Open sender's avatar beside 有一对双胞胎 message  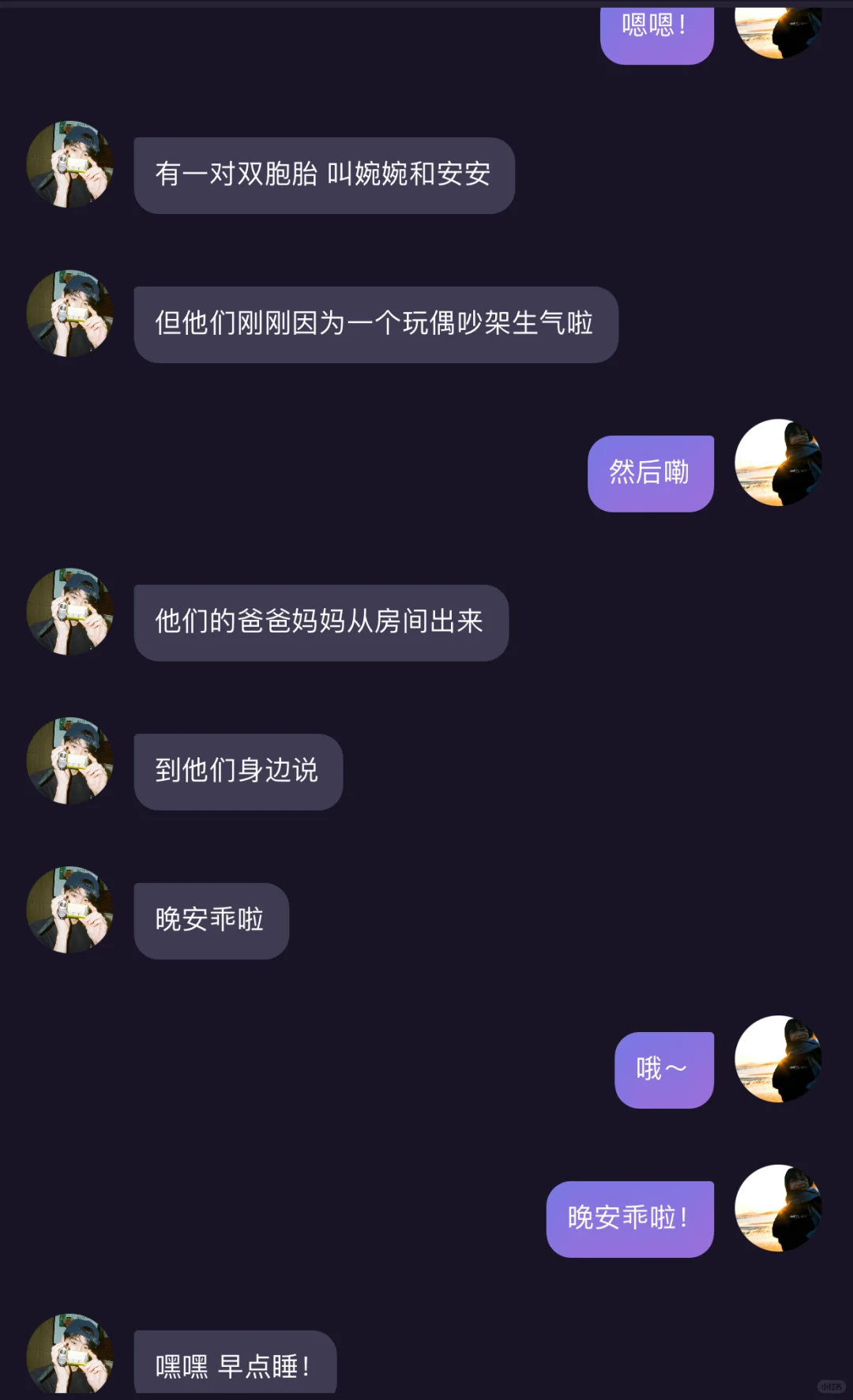pyautogui.click(x=70, y=164)
